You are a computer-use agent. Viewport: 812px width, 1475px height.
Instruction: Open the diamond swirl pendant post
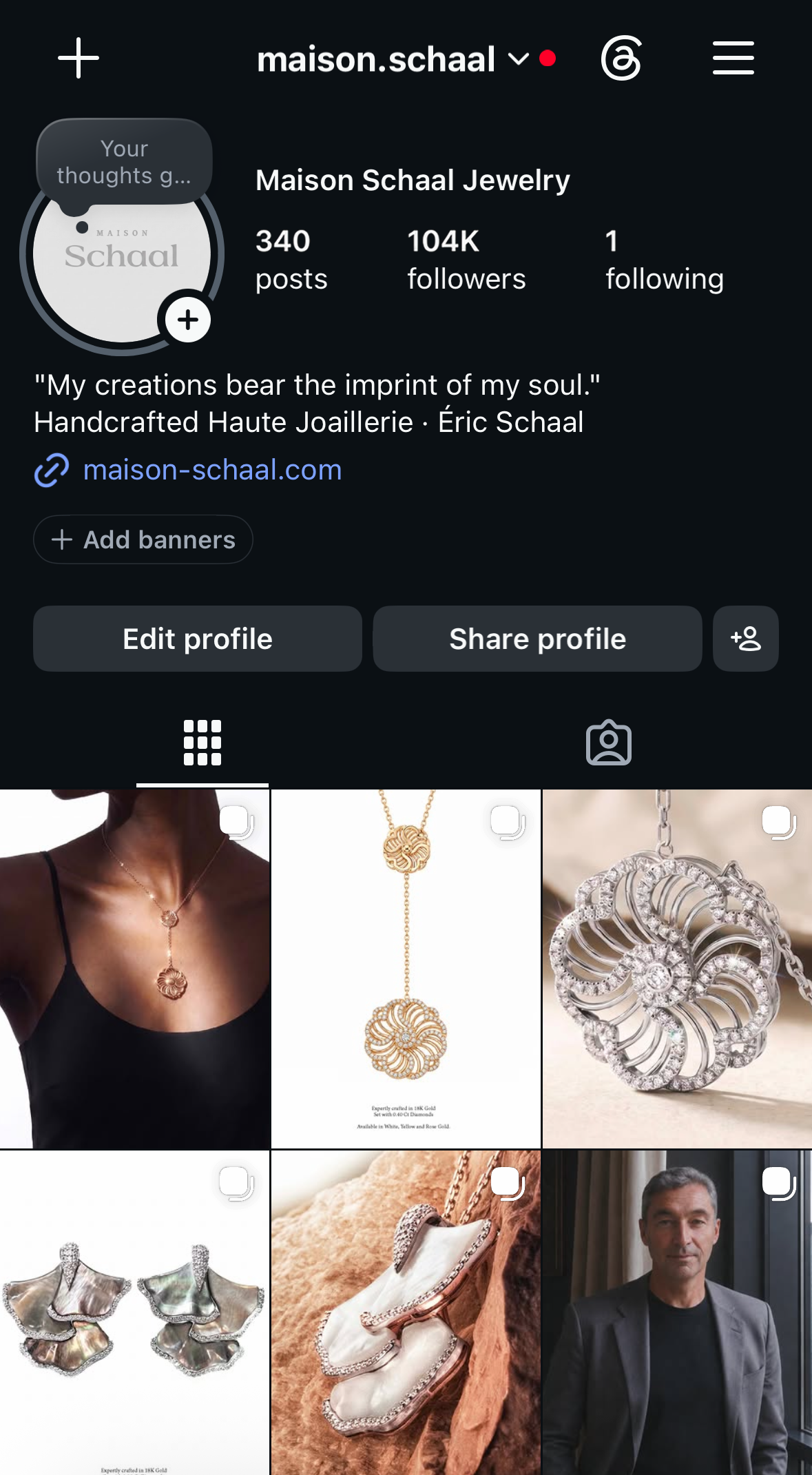[677, 969]
